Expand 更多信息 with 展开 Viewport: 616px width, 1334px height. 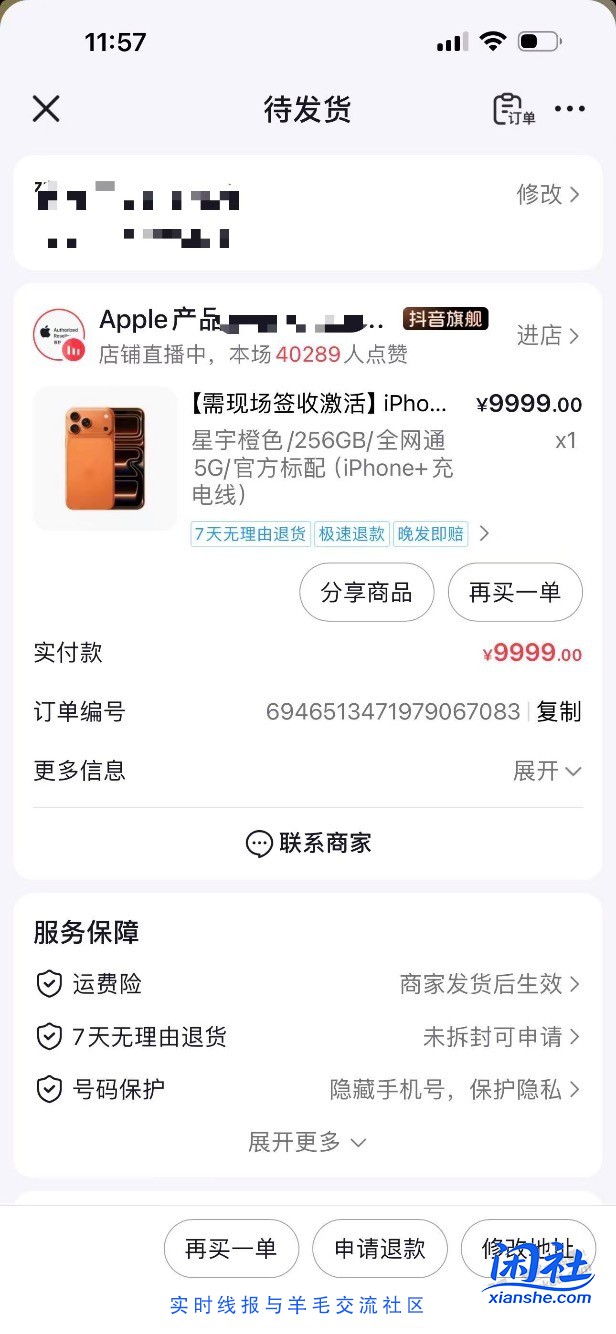[546, 770]
